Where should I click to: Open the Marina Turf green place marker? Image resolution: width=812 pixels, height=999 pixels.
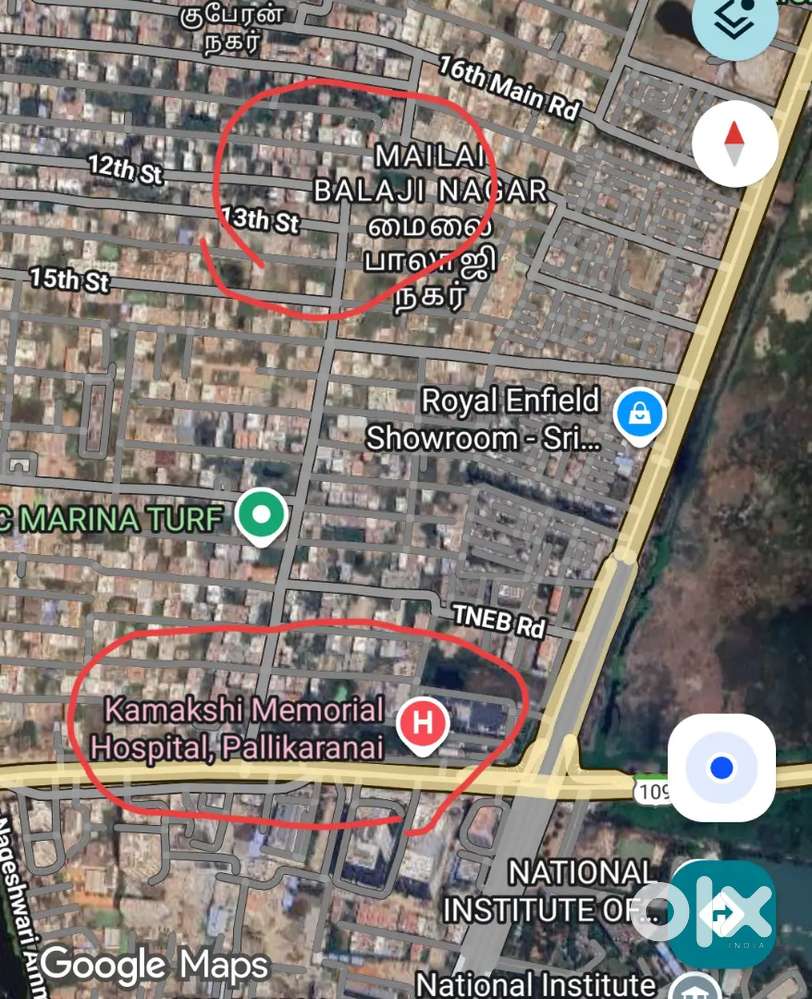262,517
